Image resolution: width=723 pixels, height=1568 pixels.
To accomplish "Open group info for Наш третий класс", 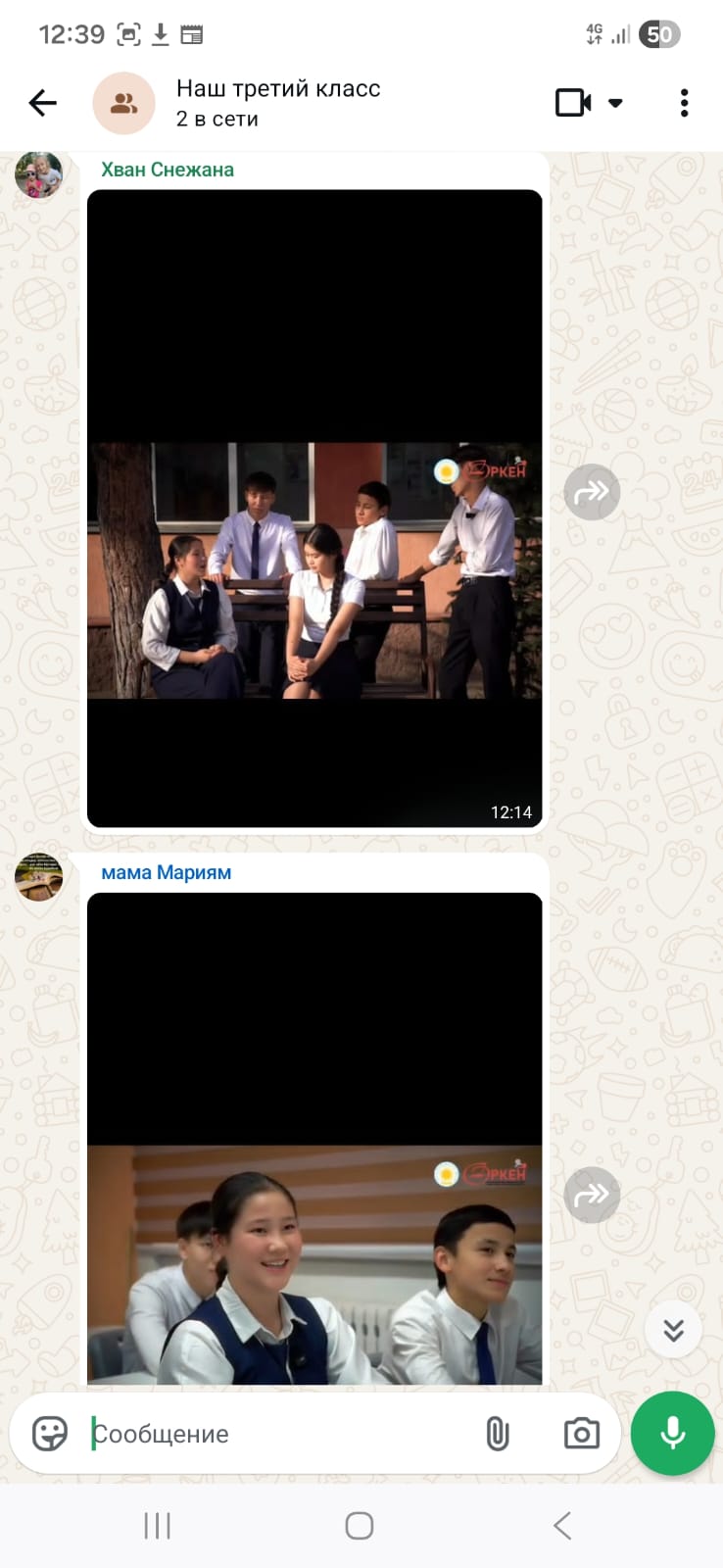I will (x=278, y=102).
